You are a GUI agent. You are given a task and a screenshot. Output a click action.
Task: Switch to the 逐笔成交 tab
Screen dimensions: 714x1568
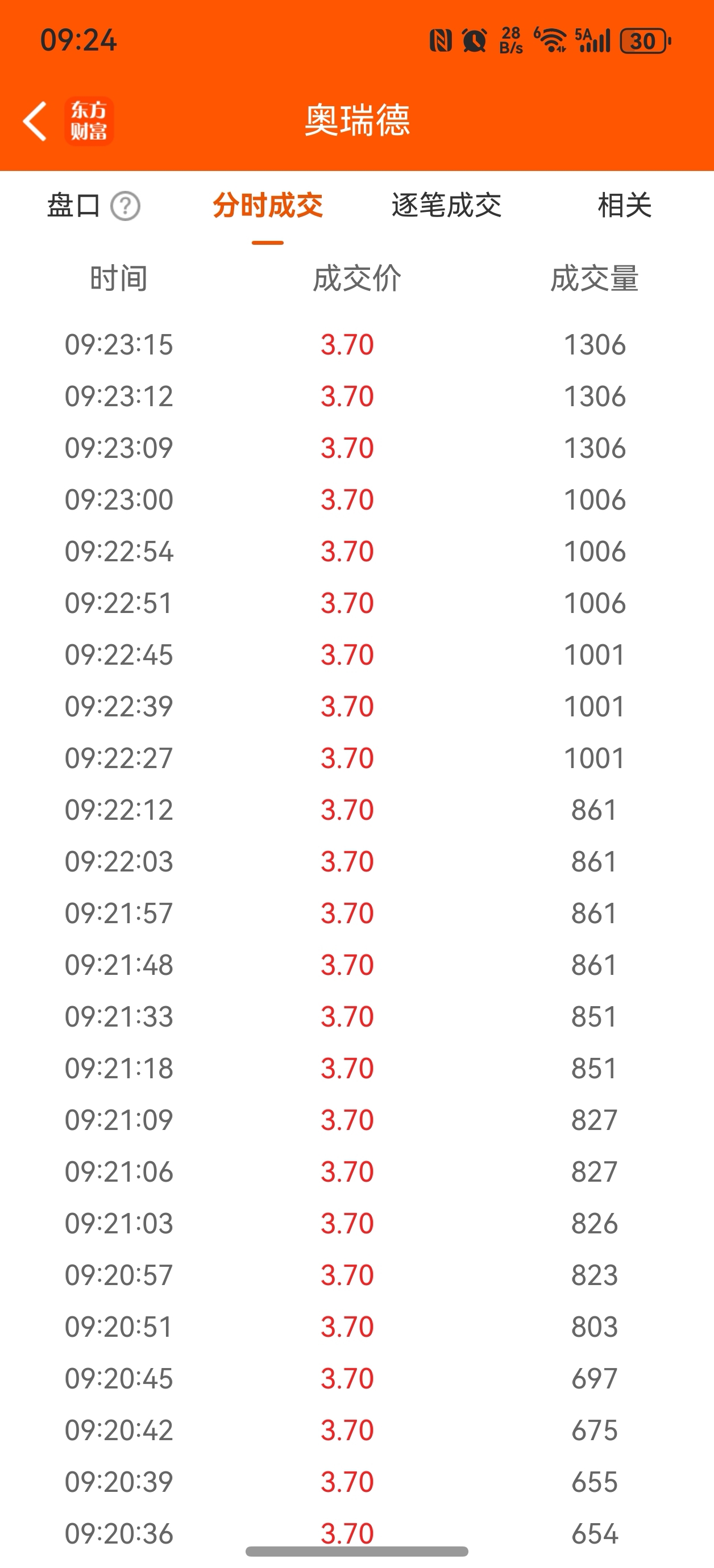[x=446, y=206]
